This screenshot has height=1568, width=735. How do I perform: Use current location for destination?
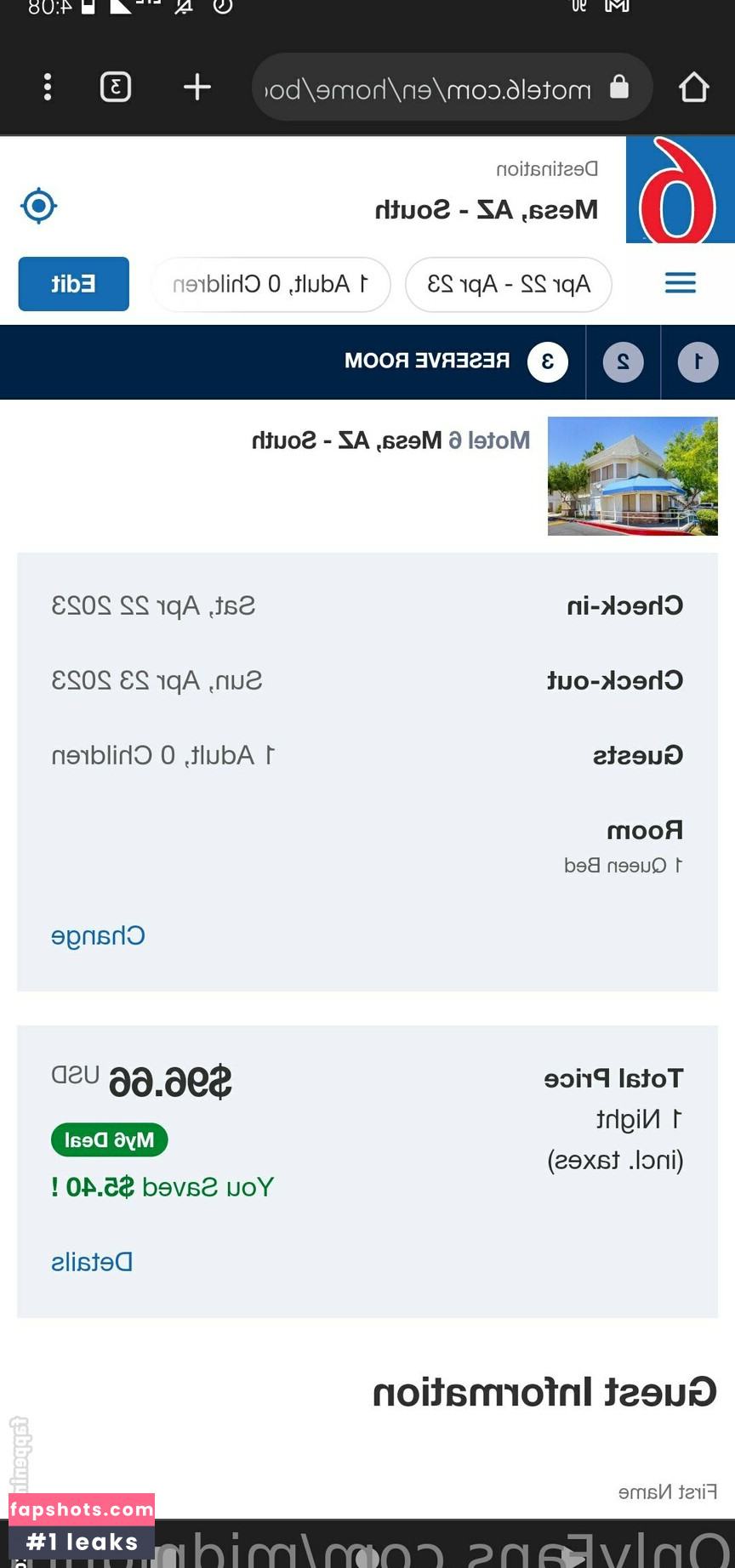38,206
